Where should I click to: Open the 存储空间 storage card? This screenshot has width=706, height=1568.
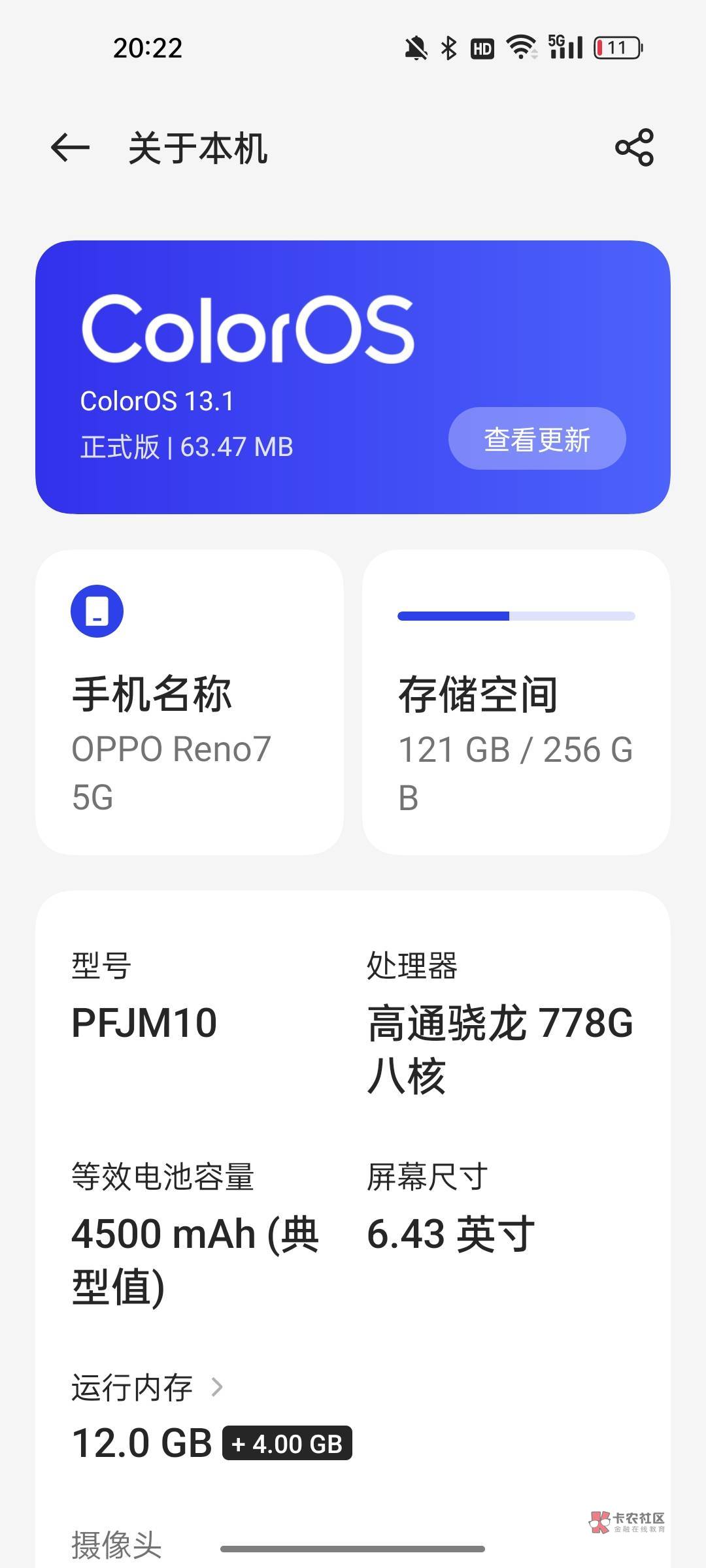pos(516,702)
